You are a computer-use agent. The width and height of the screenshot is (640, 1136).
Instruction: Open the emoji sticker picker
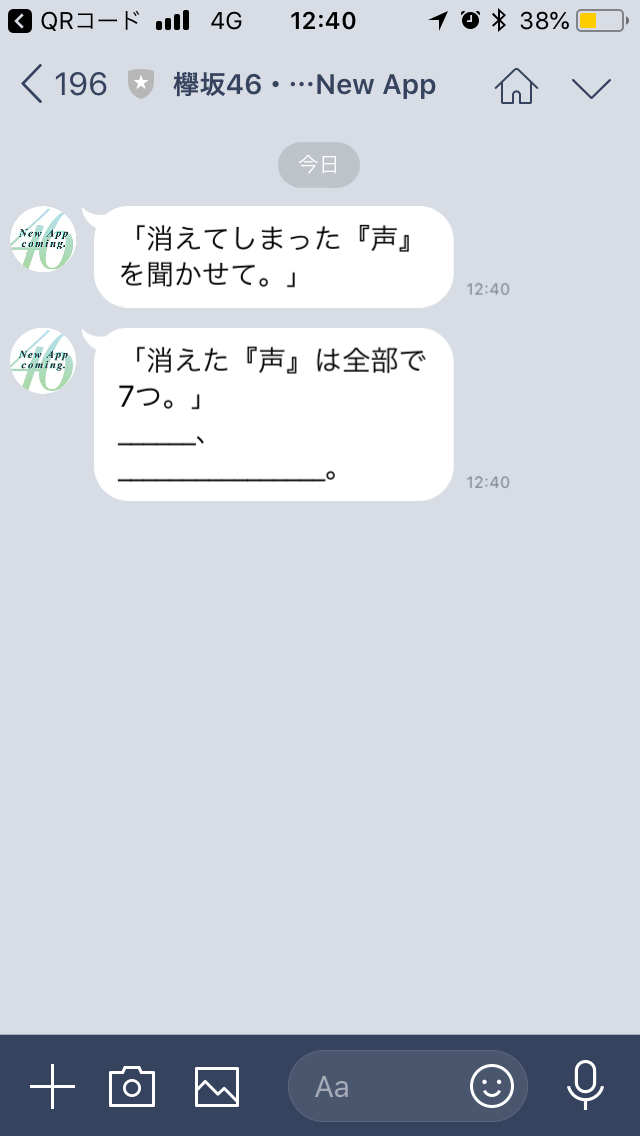[x=491, y=1086]
